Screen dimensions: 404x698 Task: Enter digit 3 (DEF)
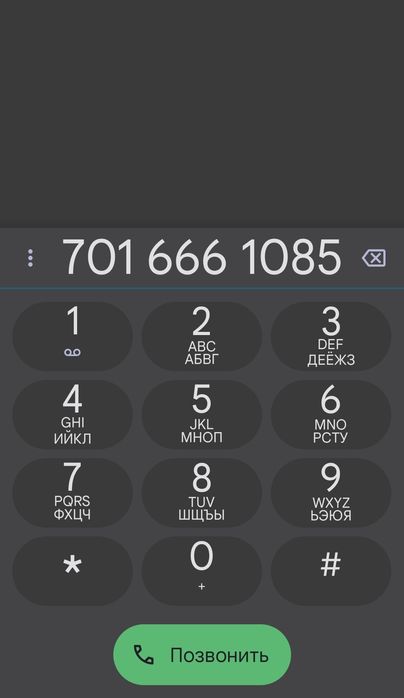[x=331, y=336]
